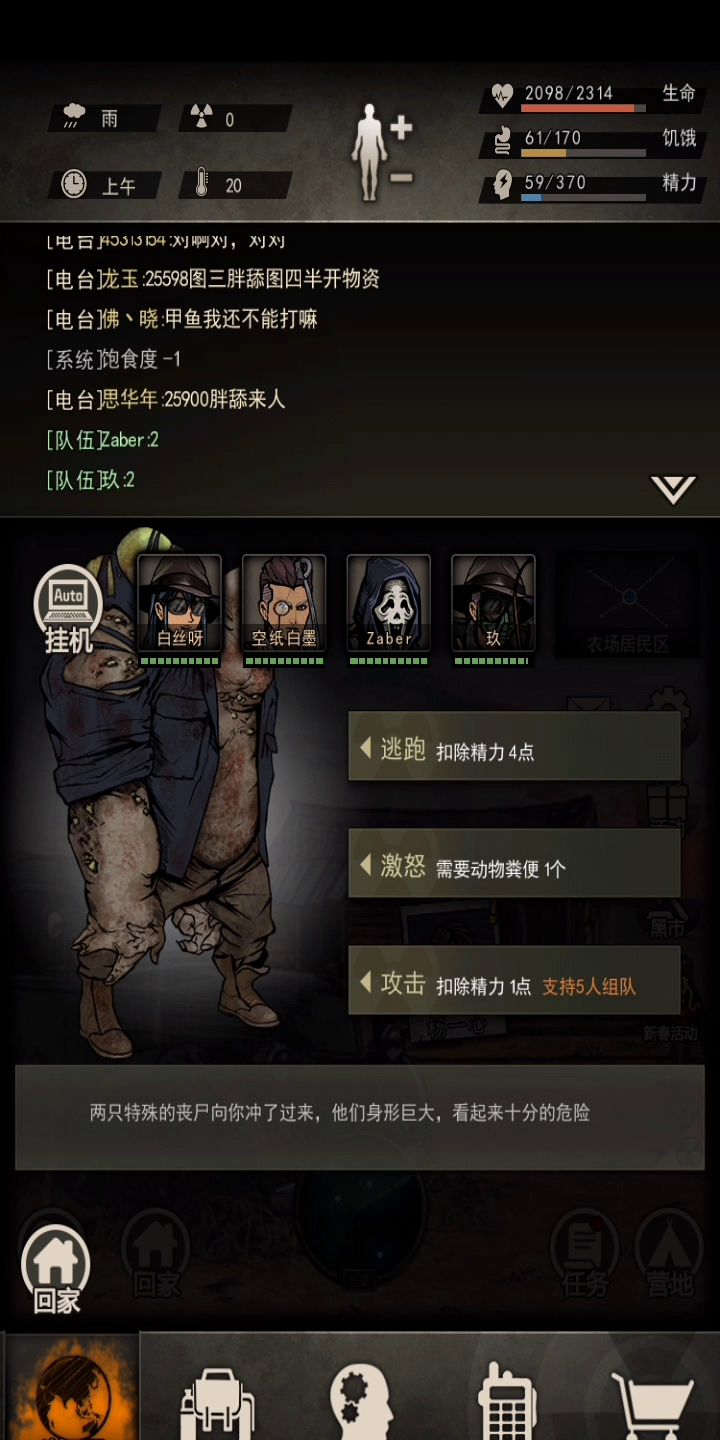Choose 逃跑 to flee the encounter
Viewport: 720px width, 1440px height.
coord(514,748)
